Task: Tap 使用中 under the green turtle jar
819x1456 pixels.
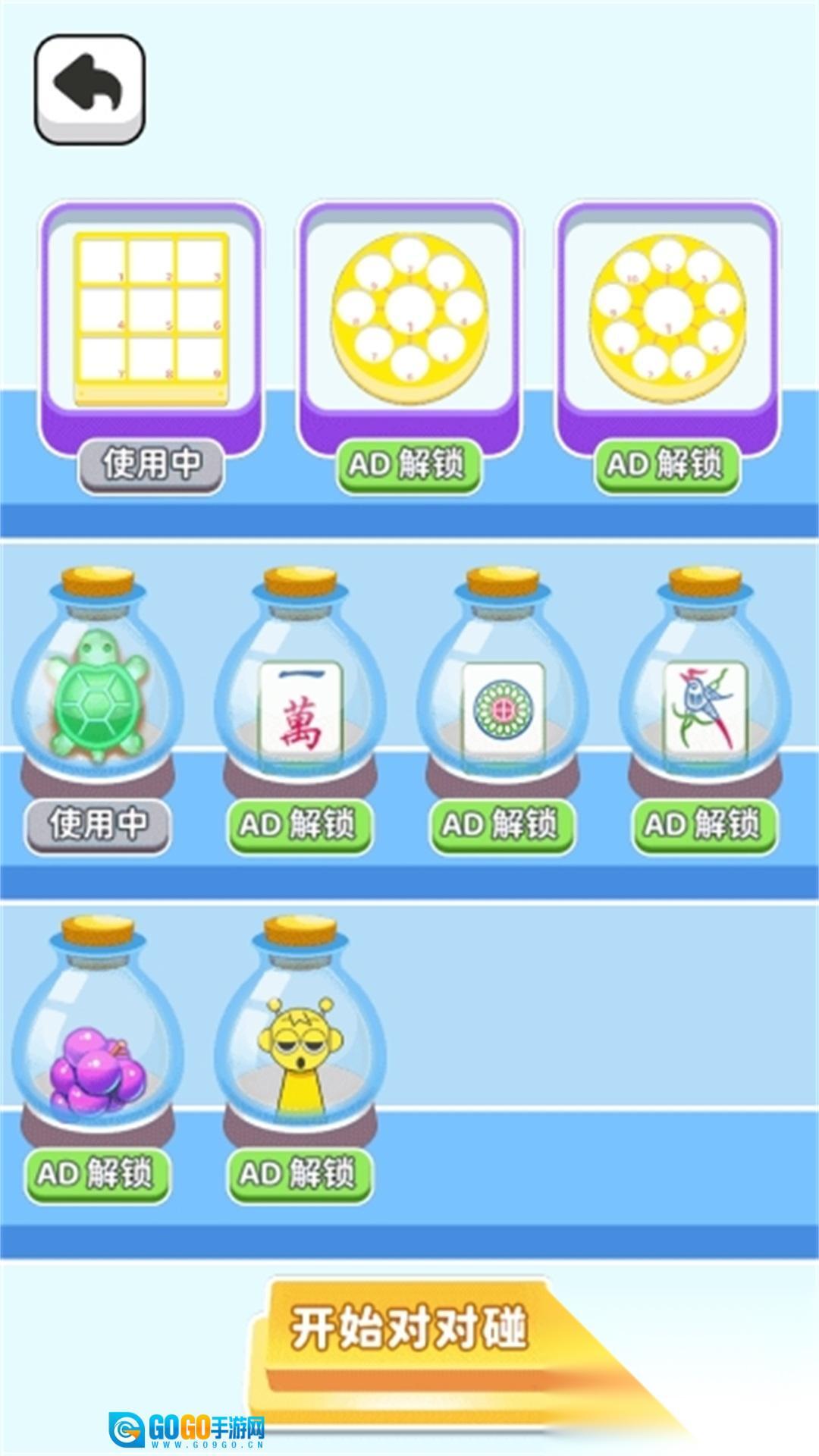Action: (99, 825)
